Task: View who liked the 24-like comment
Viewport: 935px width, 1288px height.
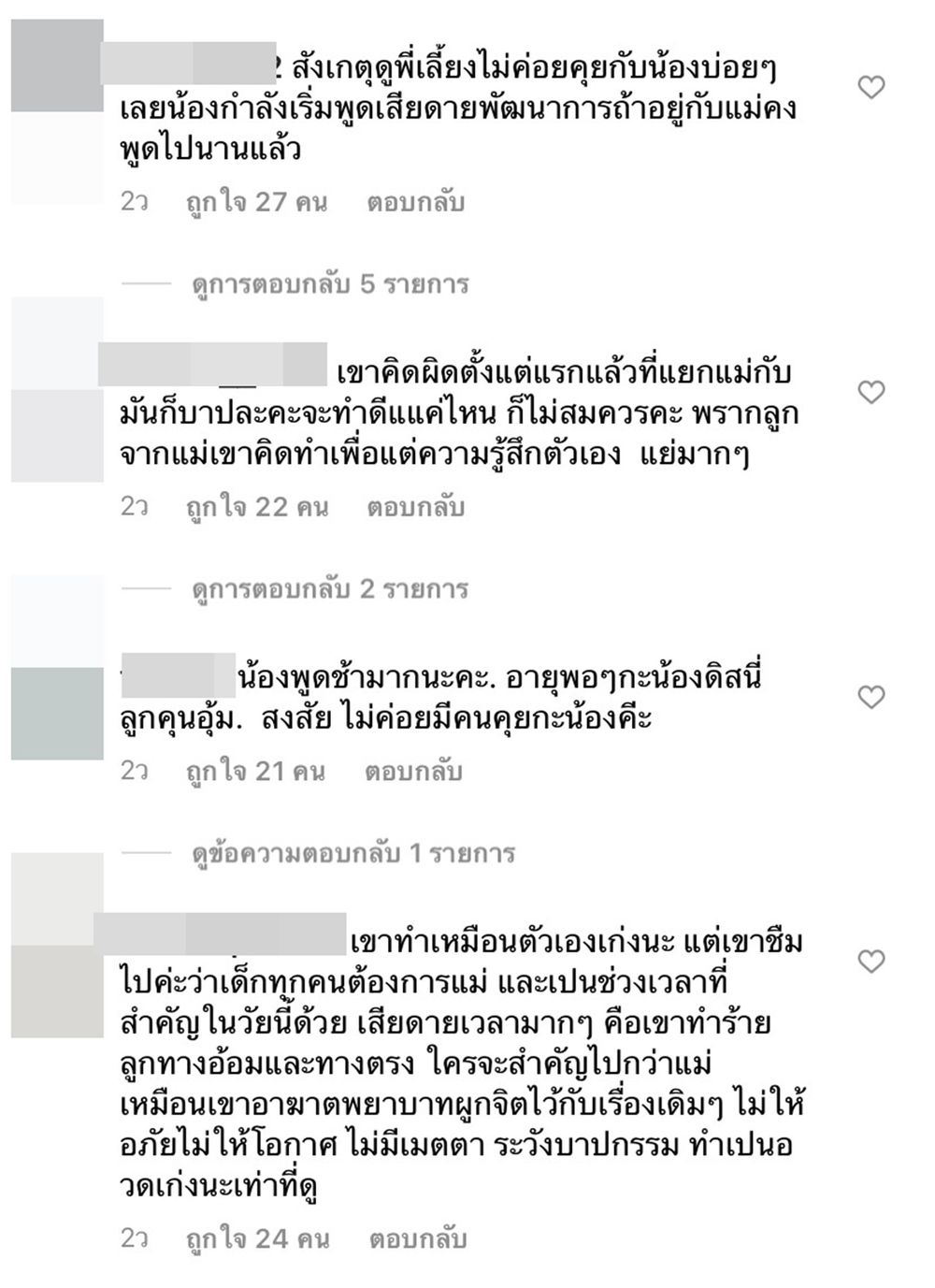Action: (x=257, y=1239)
